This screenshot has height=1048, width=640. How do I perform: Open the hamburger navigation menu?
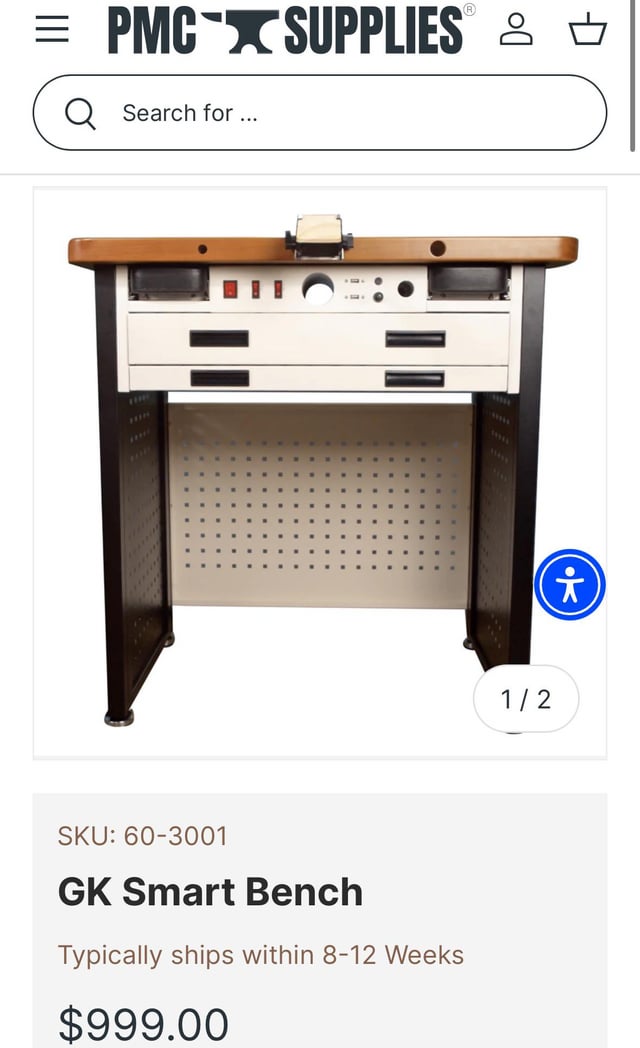[52, 29]
